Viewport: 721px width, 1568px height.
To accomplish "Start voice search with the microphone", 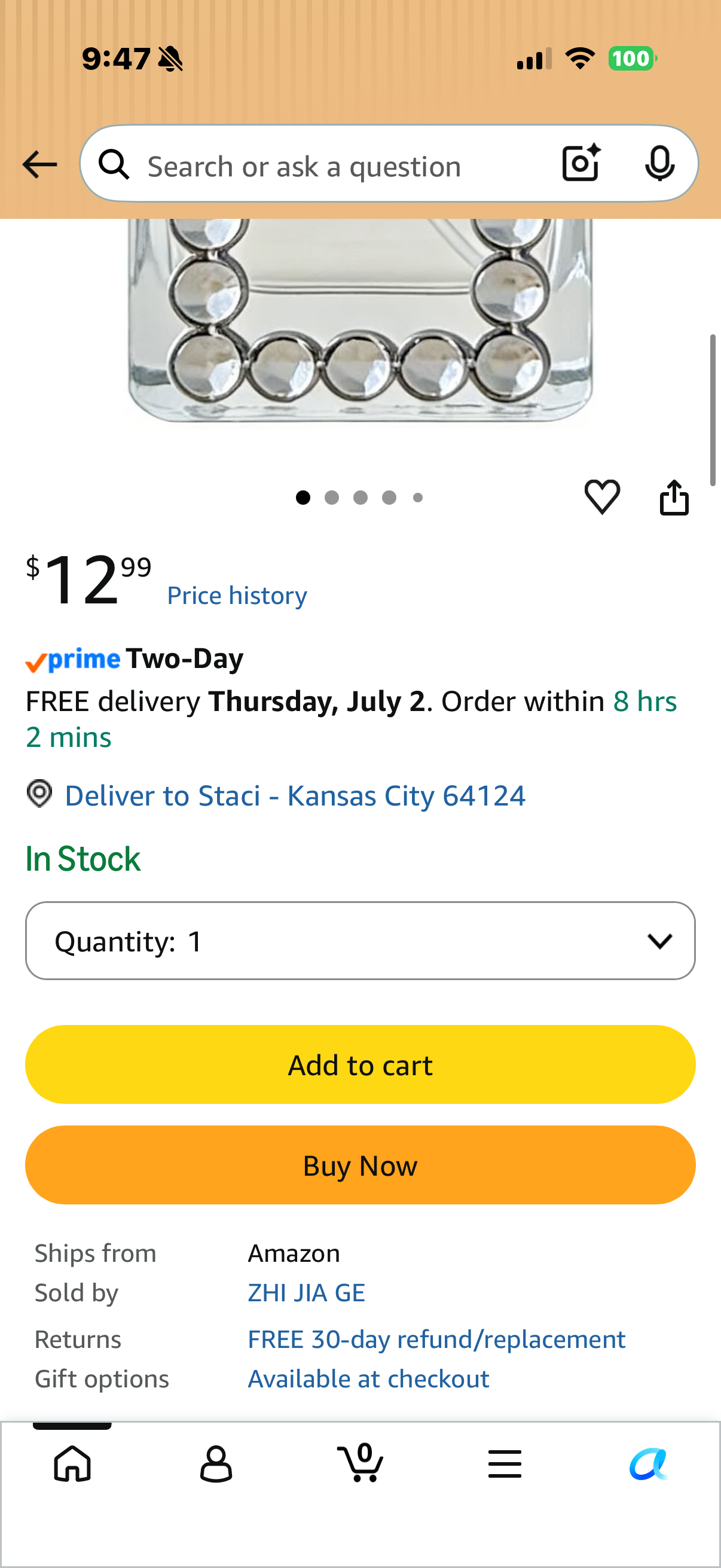I will pos(659,163).
